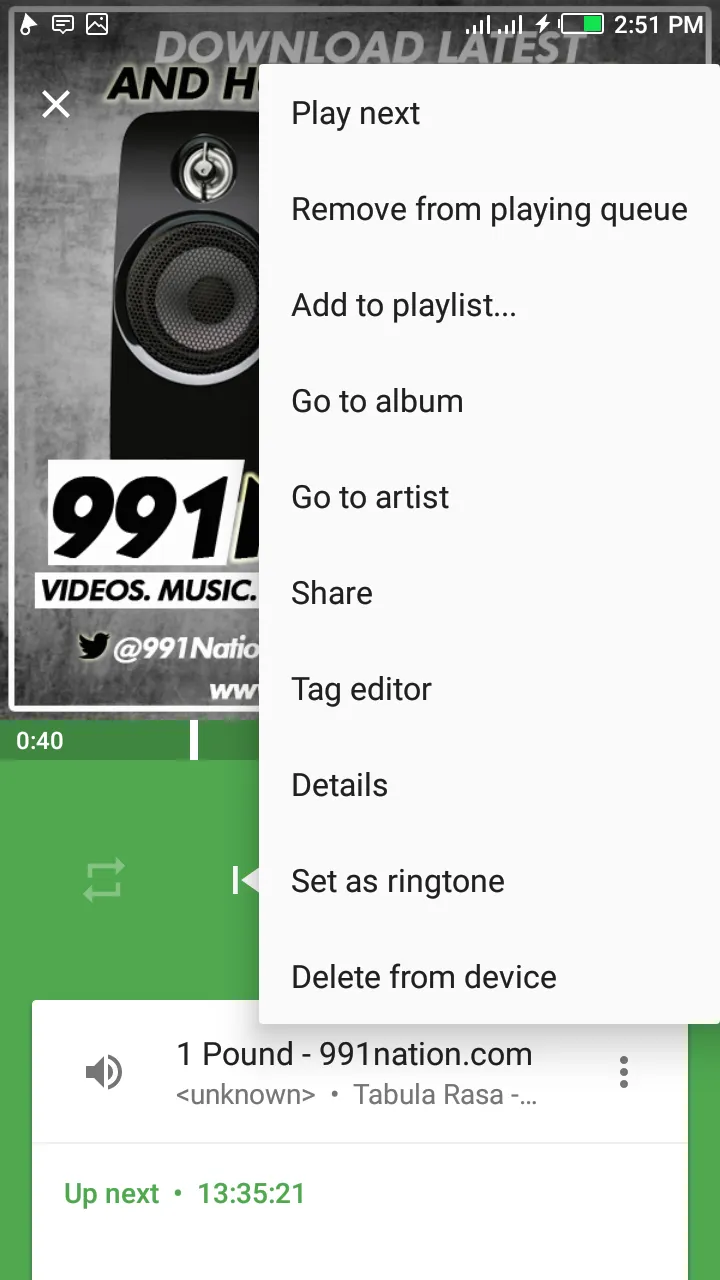Choose Remove from playing queue

pyautogui.click(x=489, y=210)
